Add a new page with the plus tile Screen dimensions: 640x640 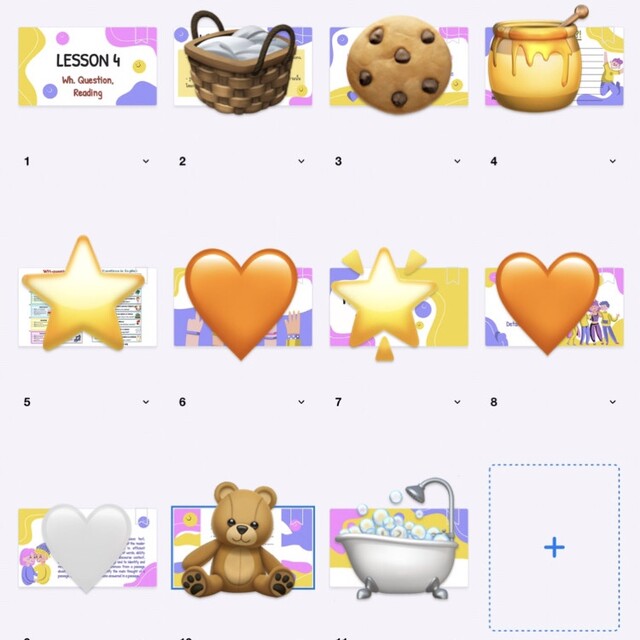(554, 547)
